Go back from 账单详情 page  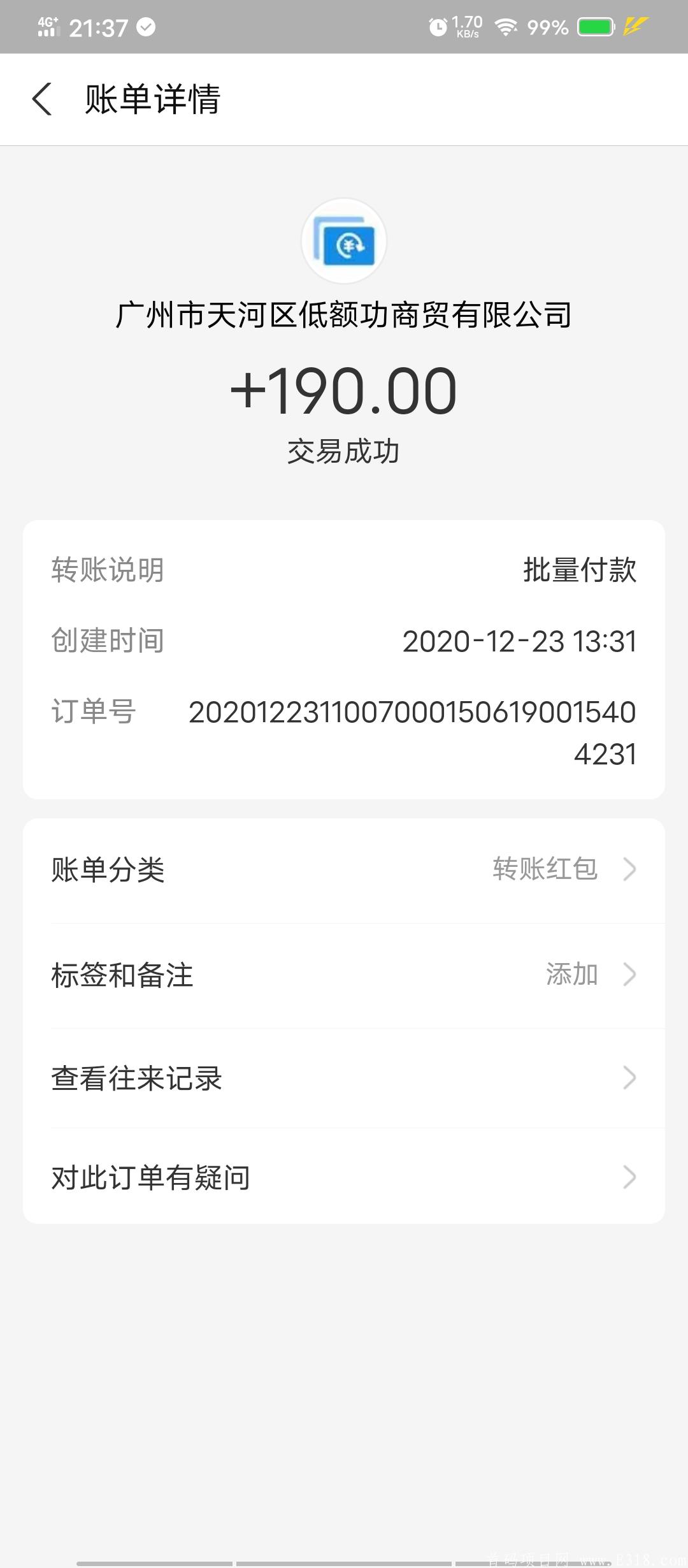pos(42,99)
